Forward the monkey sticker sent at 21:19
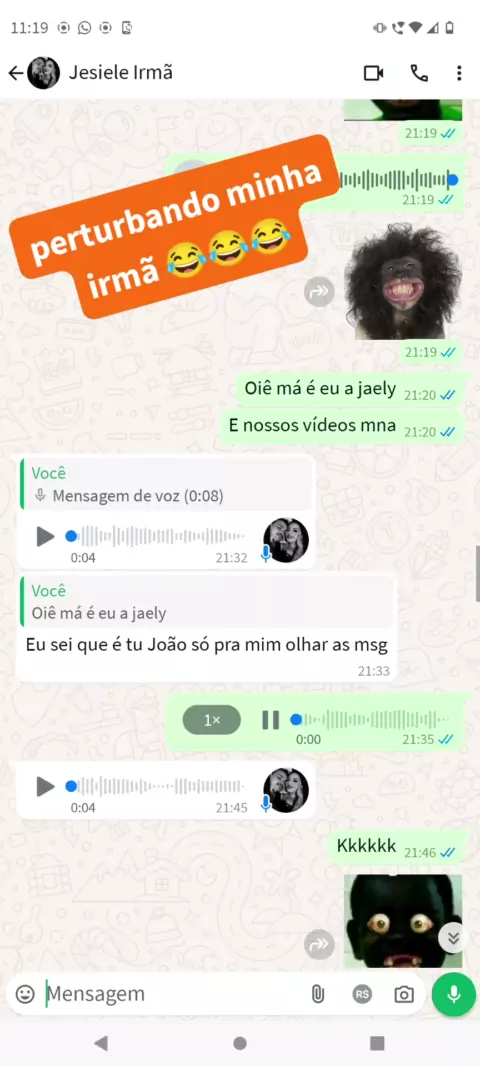The width and height of the screenshot is (480, 1066). click(x=319, y=292)
